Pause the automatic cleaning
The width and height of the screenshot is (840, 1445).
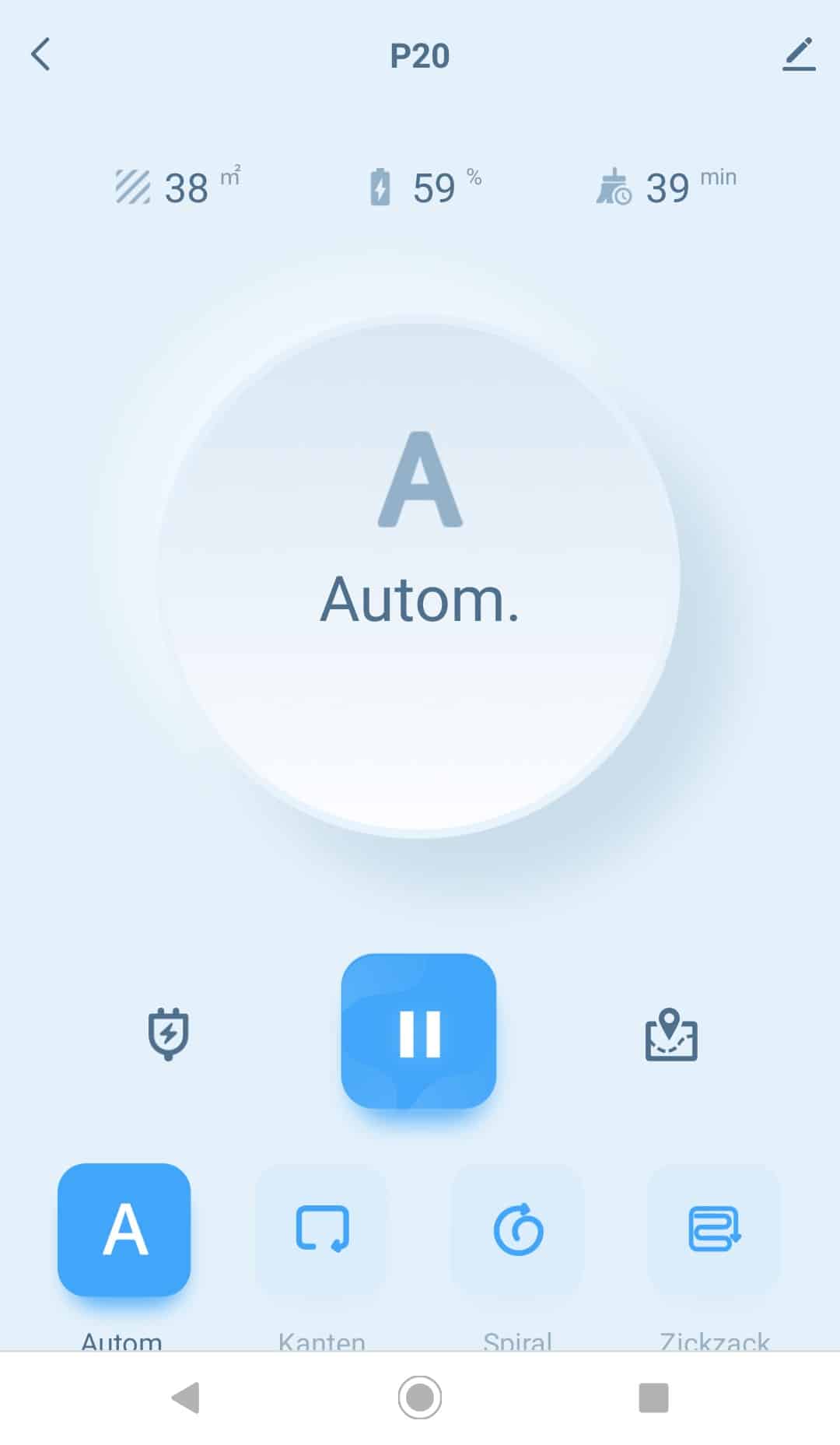(419, 1031)
